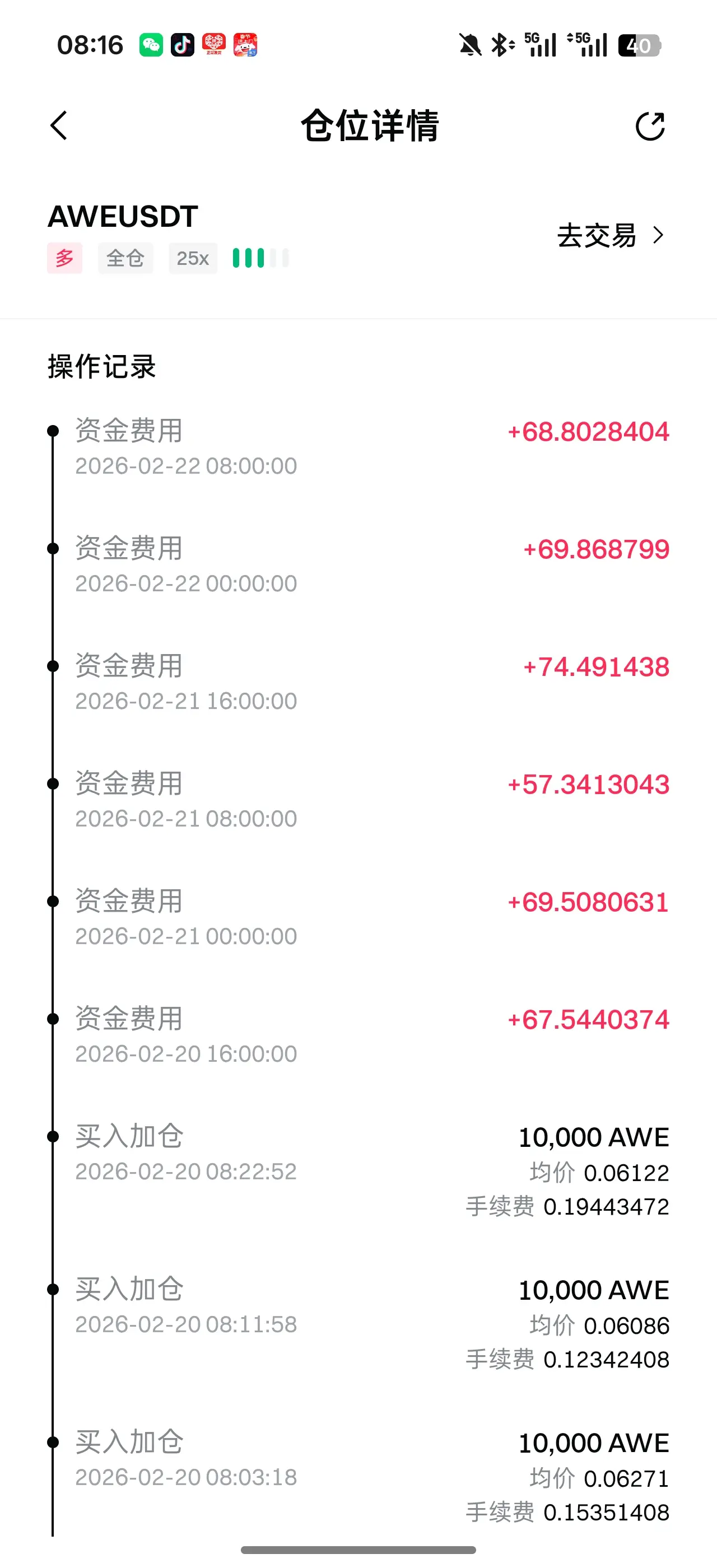Open the 去交易 link for AWEUSDT
Image resolution: width=717 pixels, height=1568 pixels.
(610, 236)
